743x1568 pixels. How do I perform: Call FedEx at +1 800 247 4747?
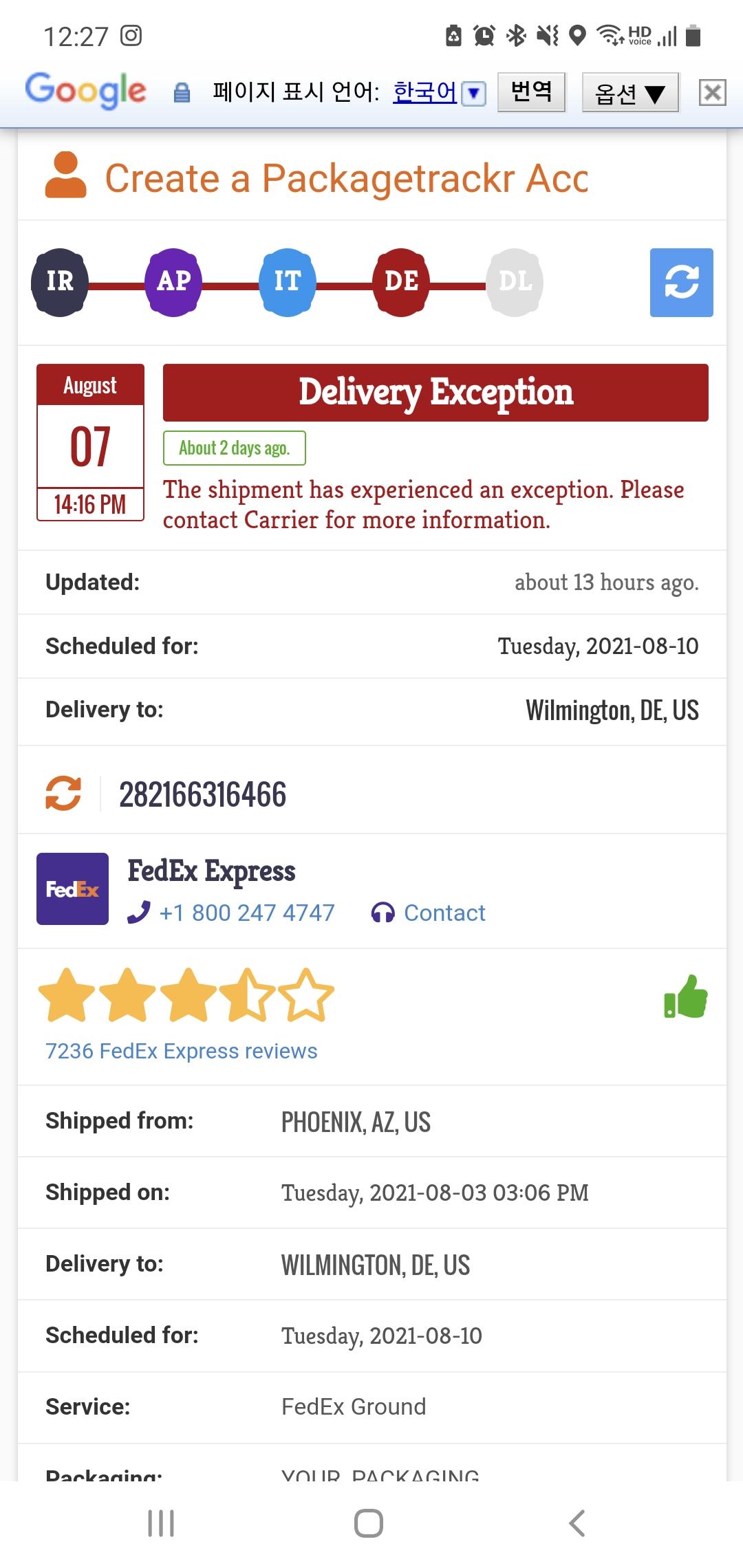231,913
